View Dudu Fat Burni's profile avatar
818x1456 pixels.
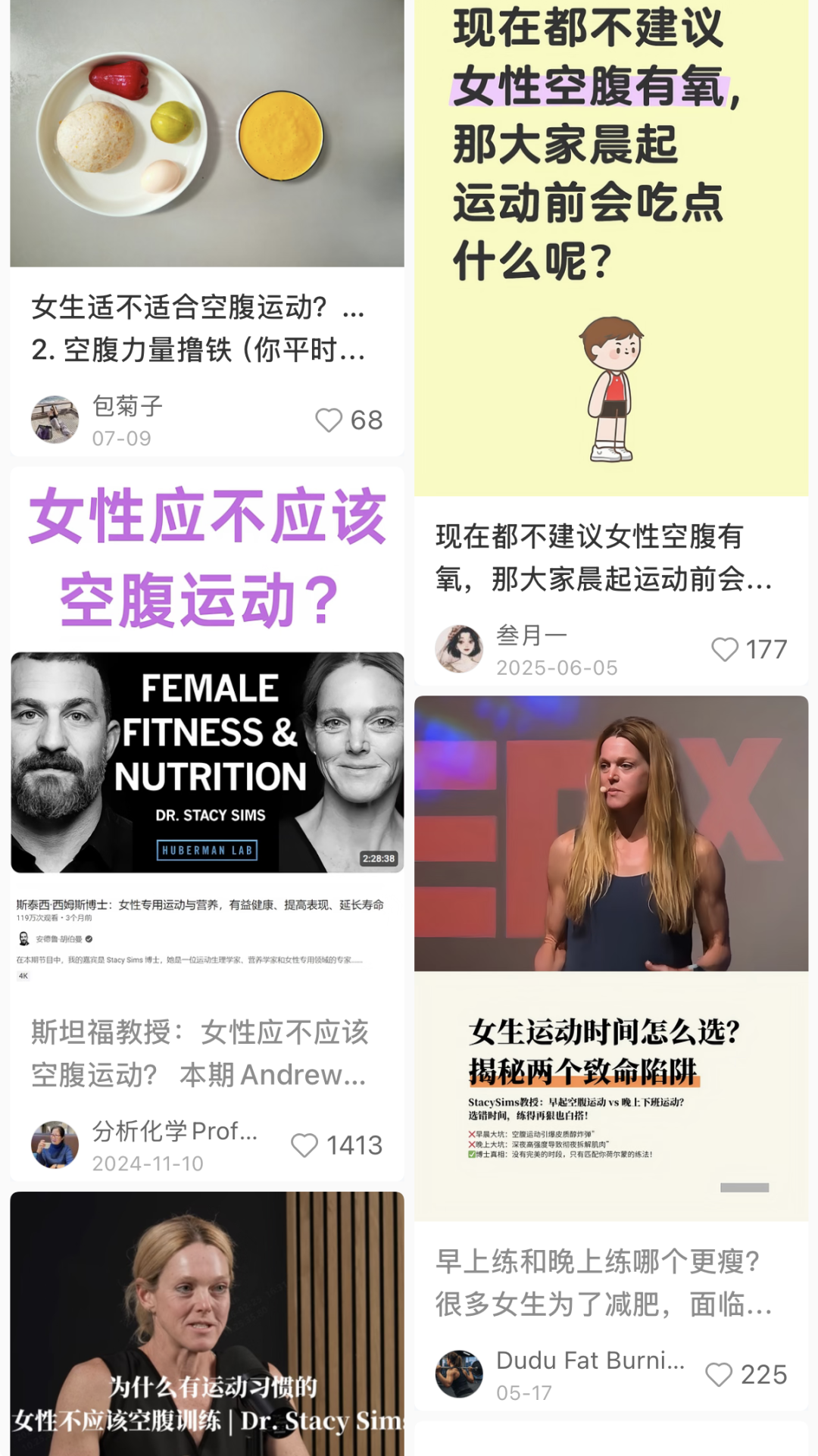459,1374
